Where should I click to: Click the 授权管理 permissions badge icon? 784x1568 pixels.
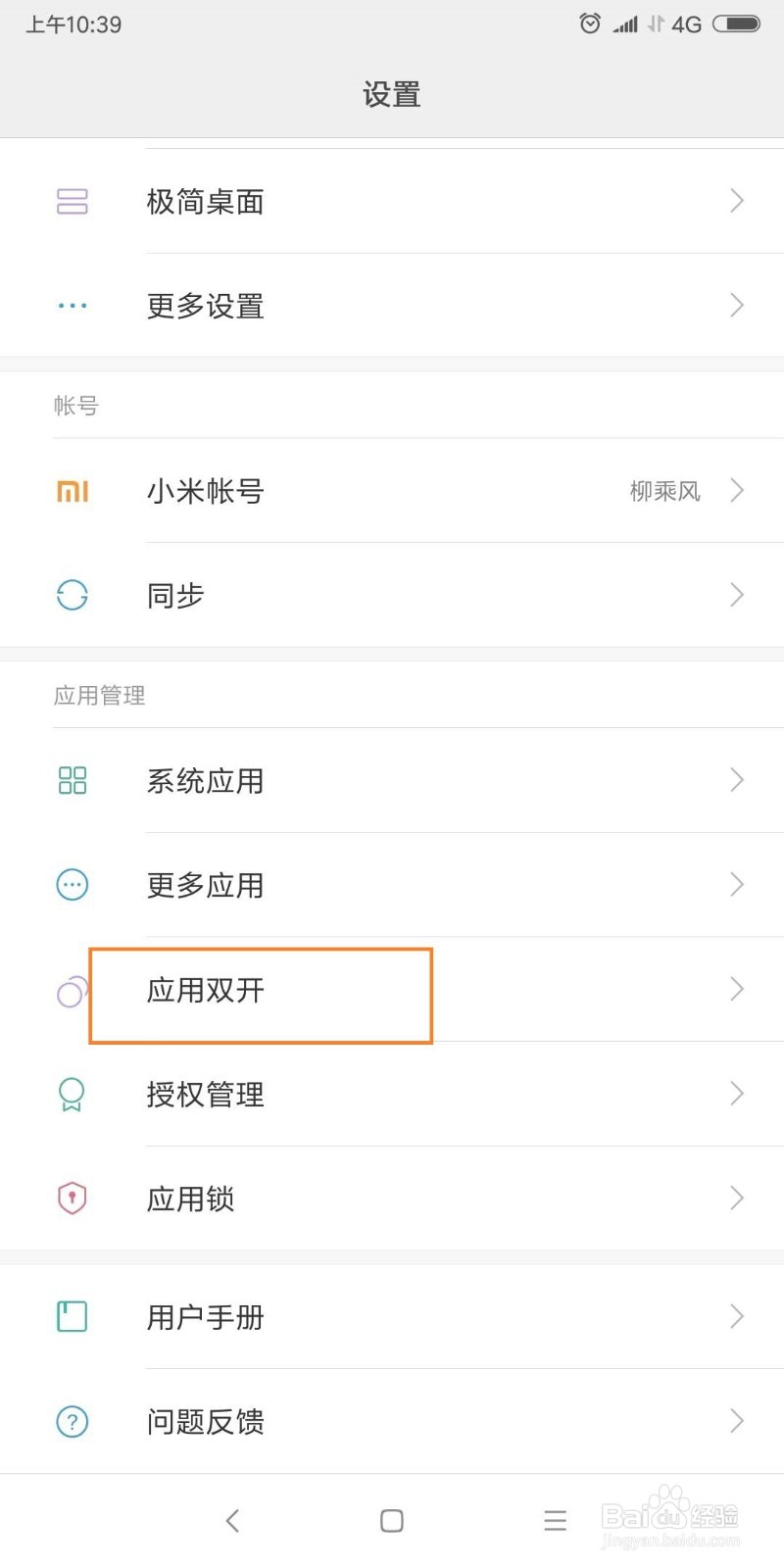pyautogui.click(x=72, y=1095)
